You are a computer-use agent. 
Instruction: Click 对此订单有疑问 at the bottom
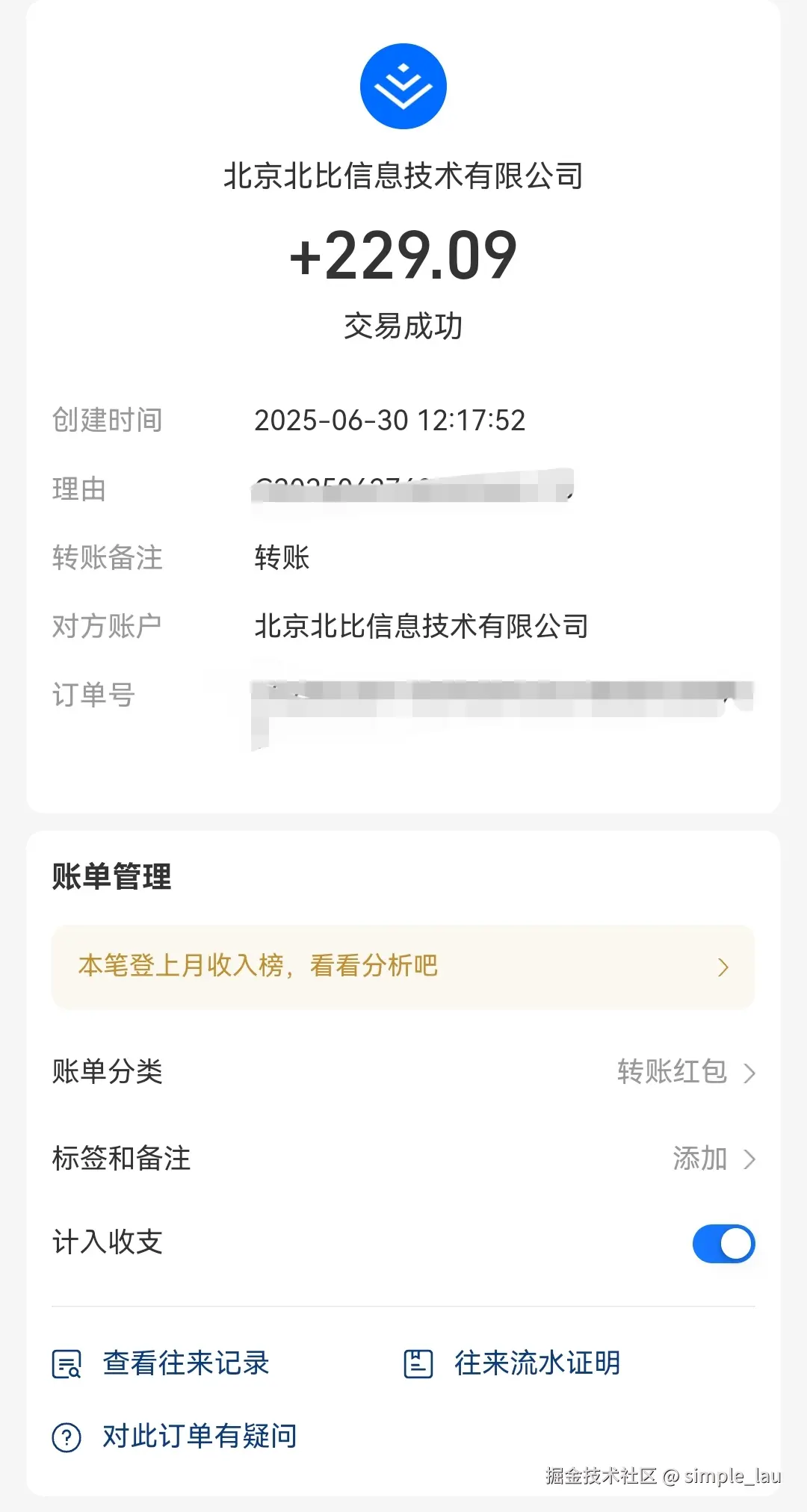(x=199, y=1435)
